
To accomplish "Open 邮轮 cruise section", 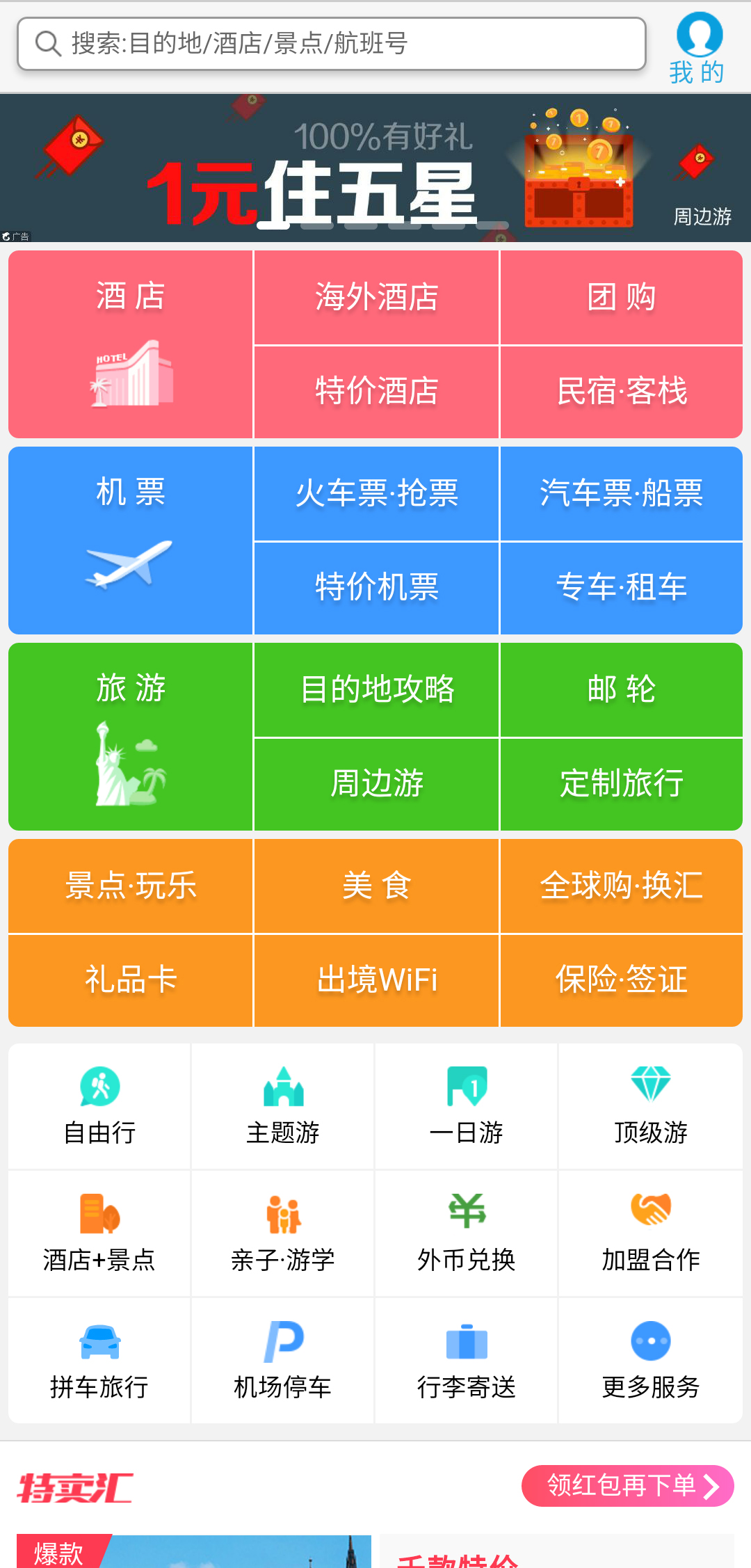I will (x=622, y=690).
